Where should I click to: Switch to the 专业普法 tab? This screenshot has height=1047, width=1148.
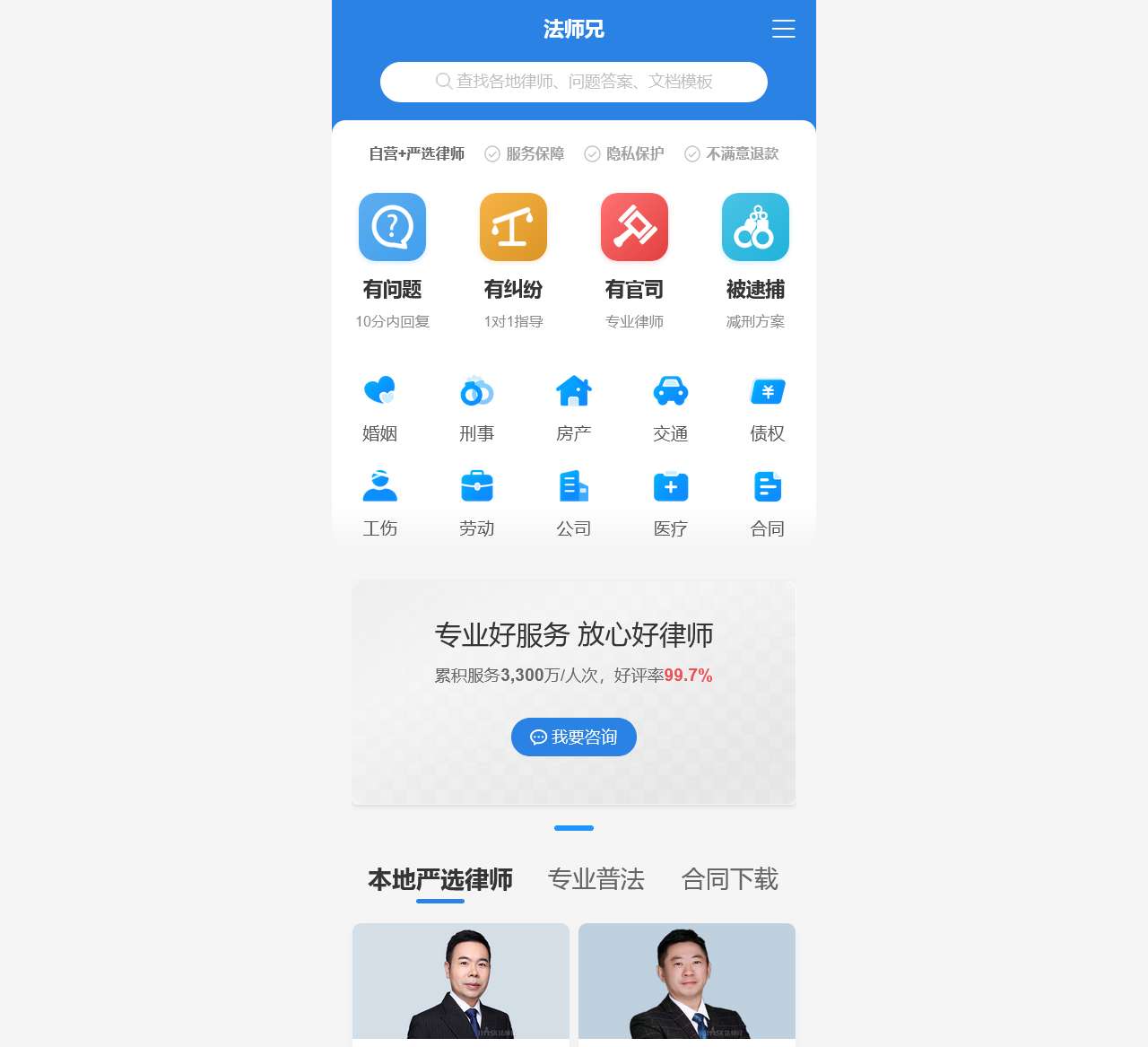click(x=596, y=879)
